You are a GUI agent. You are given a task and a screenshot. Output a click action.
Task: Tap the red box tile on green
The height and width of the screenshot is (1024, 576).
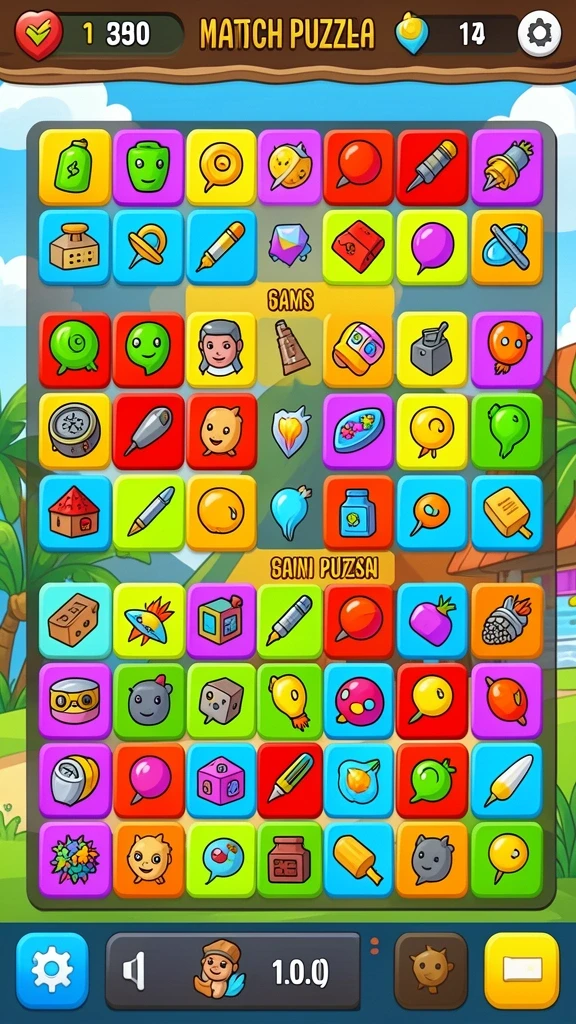tap(359, 247)
